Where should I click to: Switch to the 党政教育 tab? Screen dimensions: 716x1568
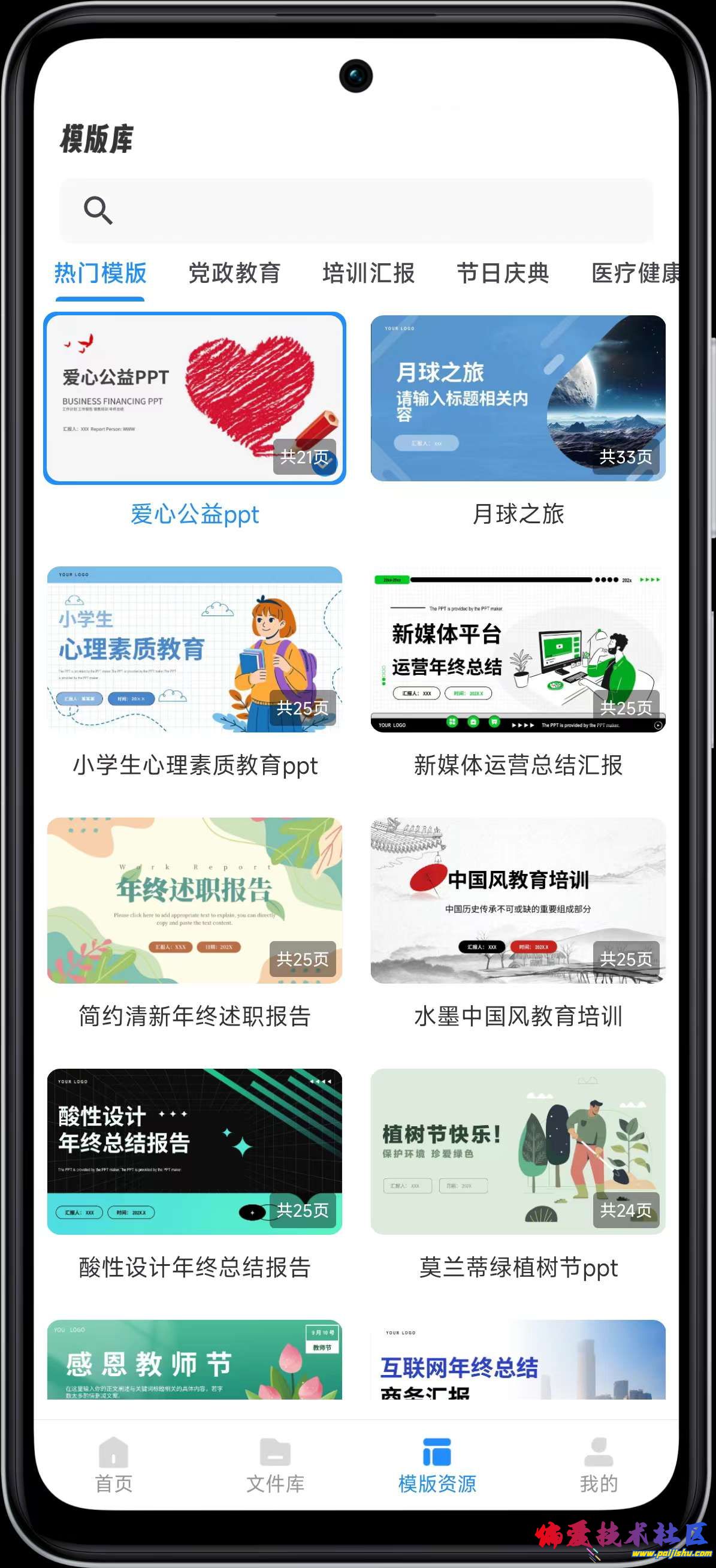coord(234,273)
